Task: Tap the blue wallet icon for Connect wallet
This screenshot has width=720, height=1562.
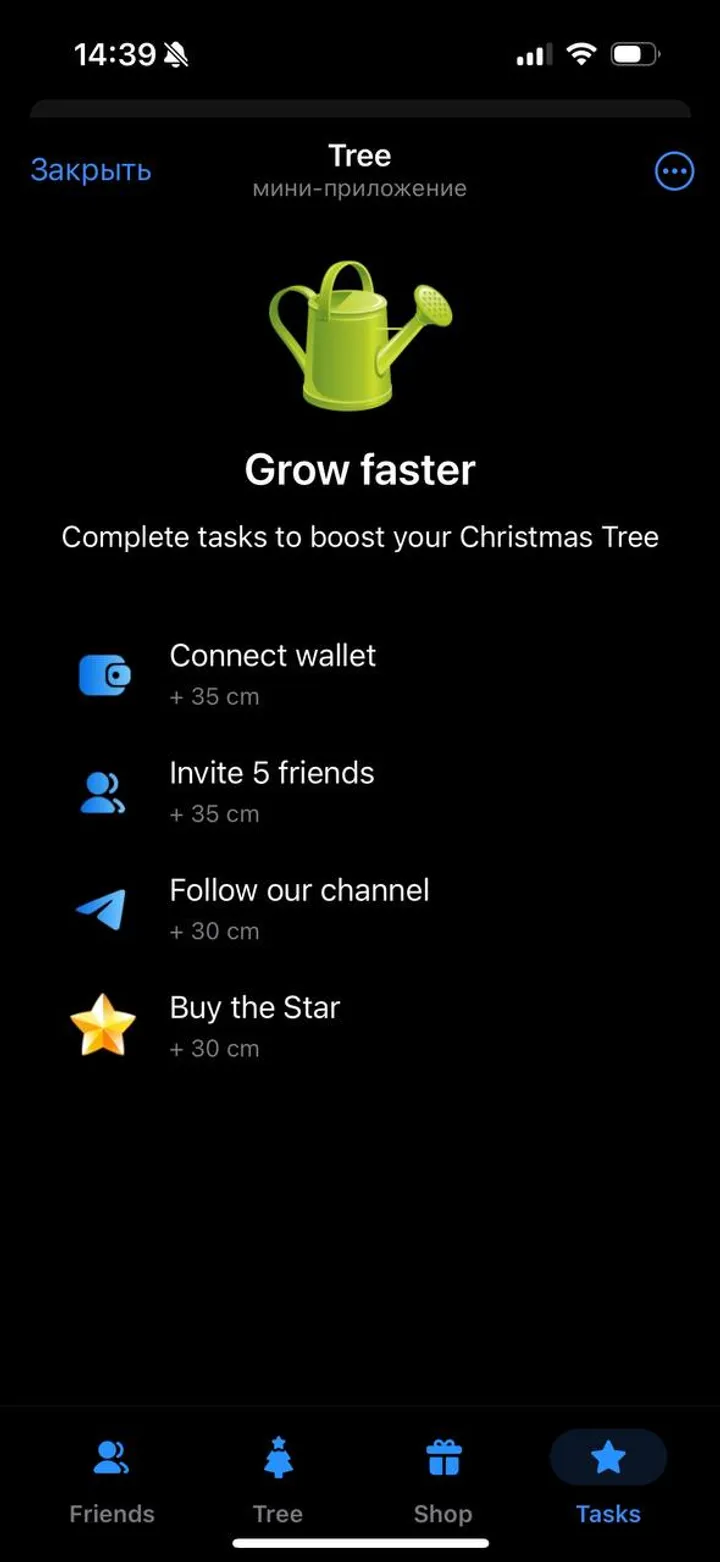Action: (103, 675)
